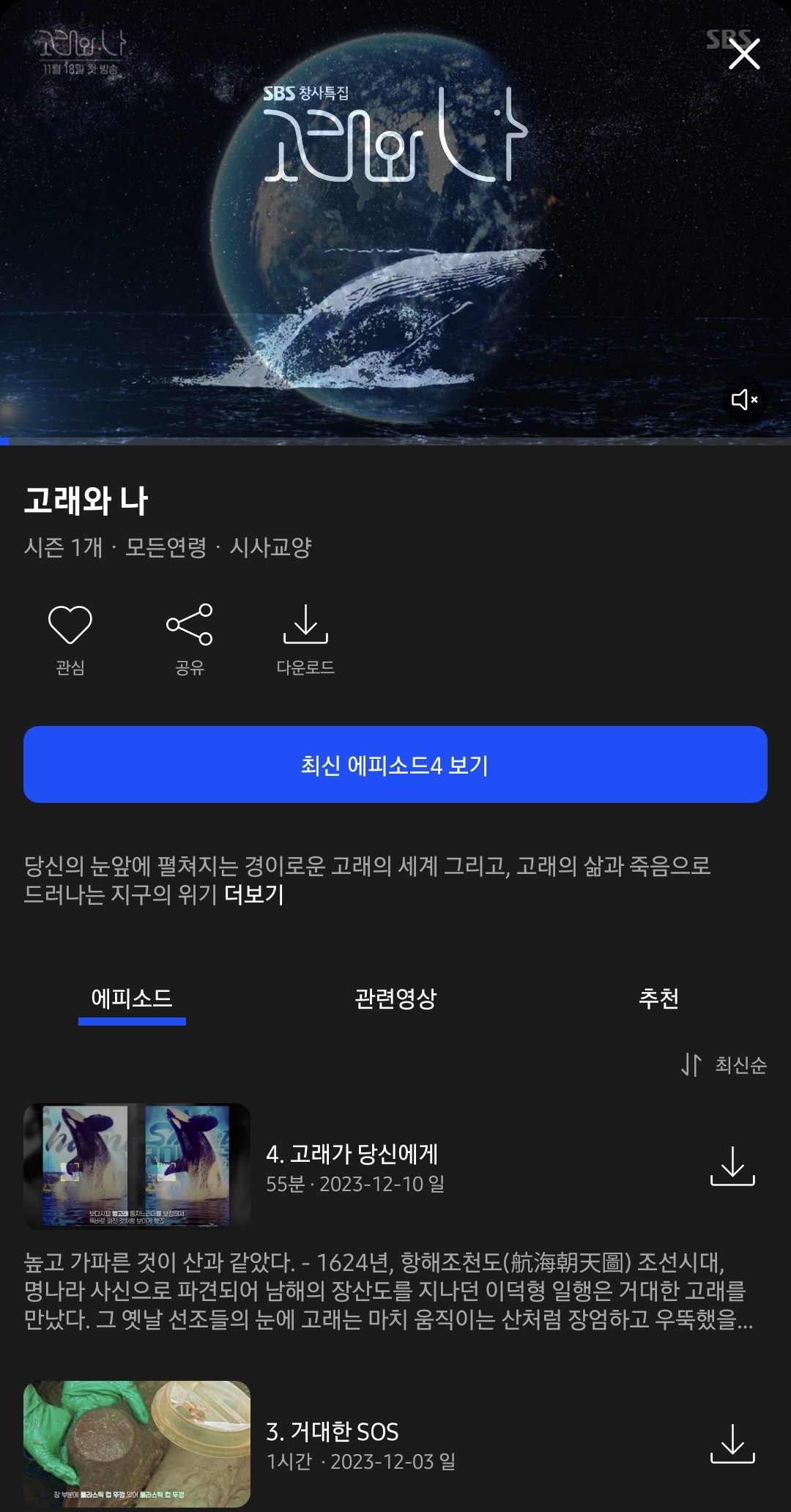791x1512 pixels.
Task: Switch to the 에피소드 tab
Action: pyautogui.click(x=132, y=998)
